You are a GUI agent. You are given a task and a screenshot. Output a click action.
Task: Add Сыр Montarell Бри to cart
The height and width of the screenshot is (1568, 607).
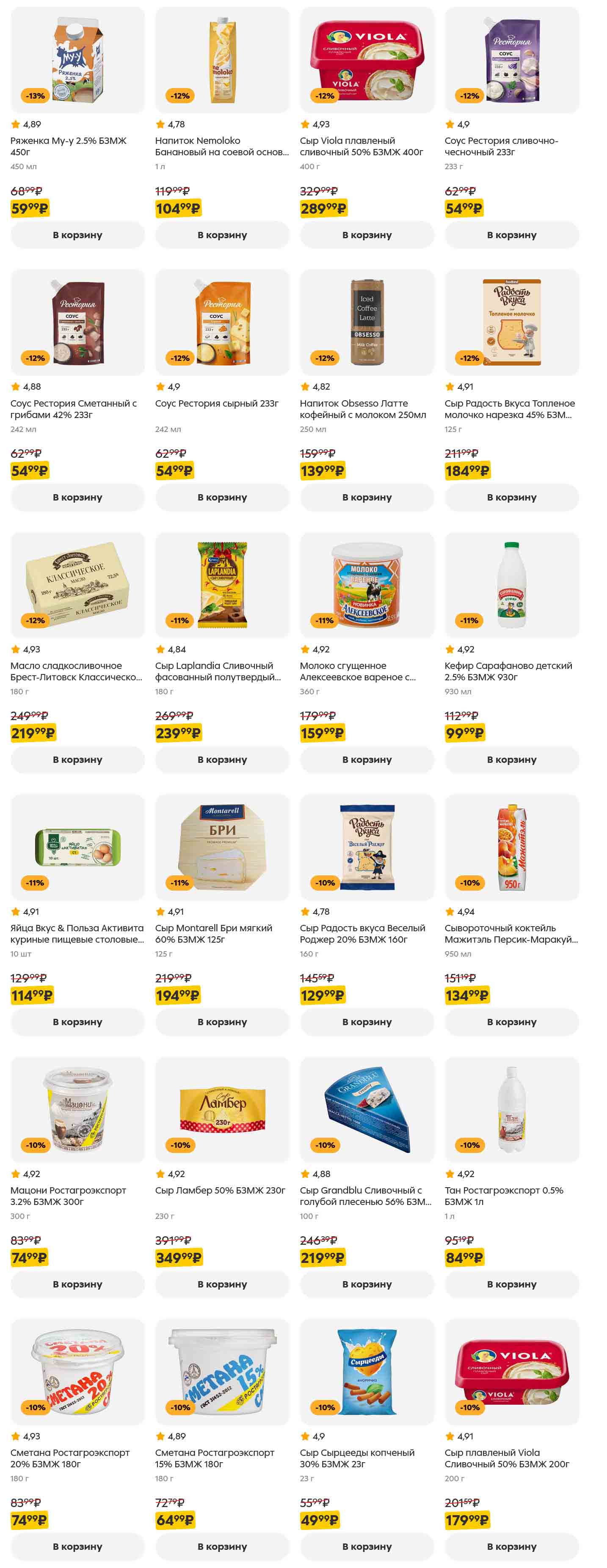pos(222,1022)
